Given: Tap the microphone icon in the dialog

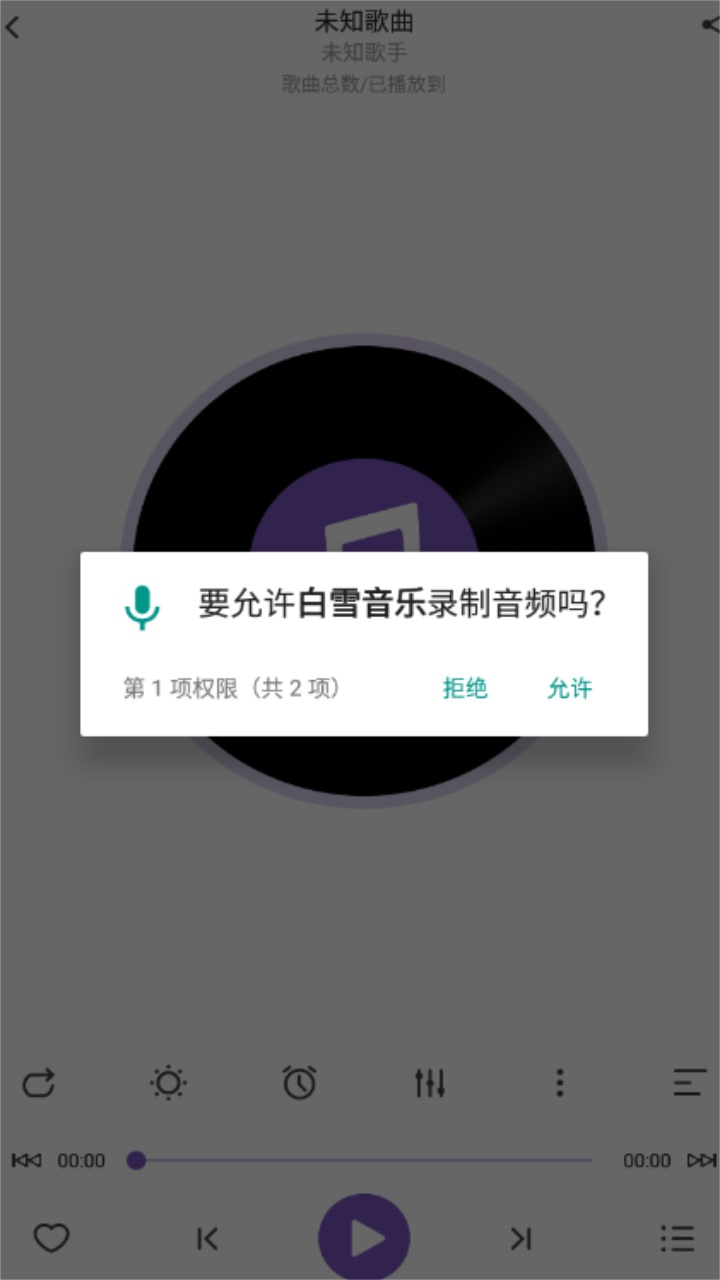Looking at the screenshot, I should (143, 608).
